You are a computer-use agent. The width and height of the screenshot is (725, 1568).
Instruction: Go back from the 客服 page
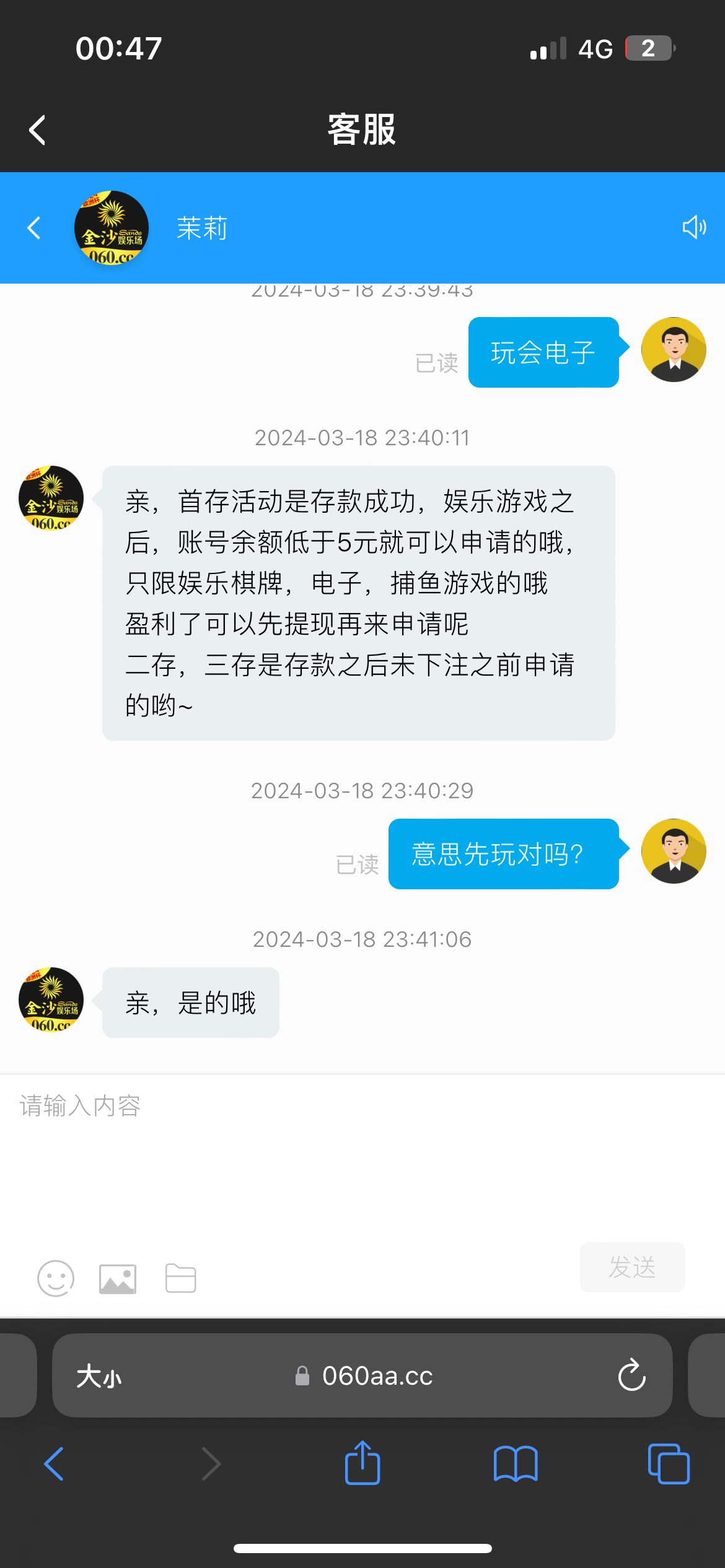[x=38, y=130]
